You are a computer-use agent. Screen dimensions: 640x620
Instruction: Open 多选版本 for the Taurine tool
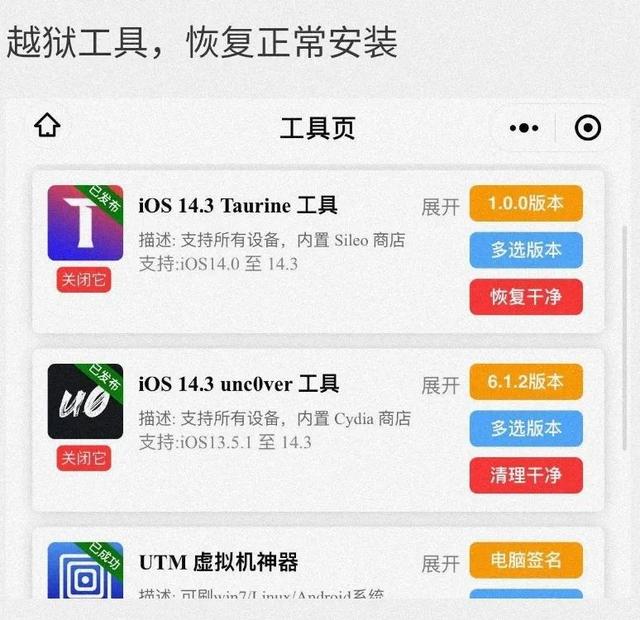pos(526,250)
